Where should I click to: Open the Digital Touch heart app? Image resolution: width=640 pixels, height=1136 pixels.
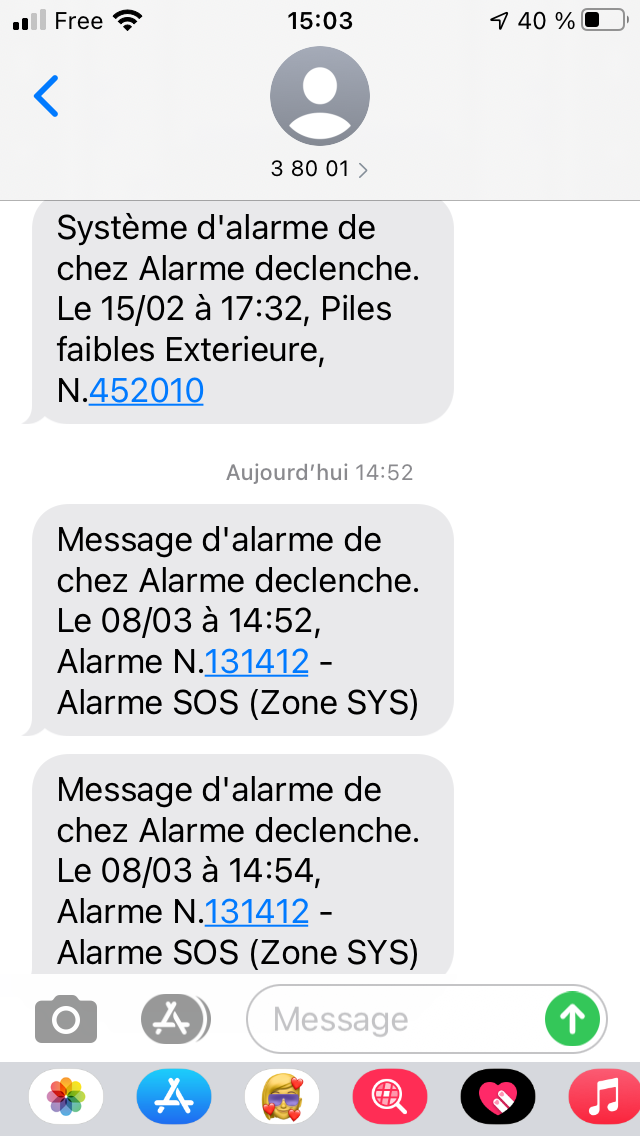[498, 1096]
